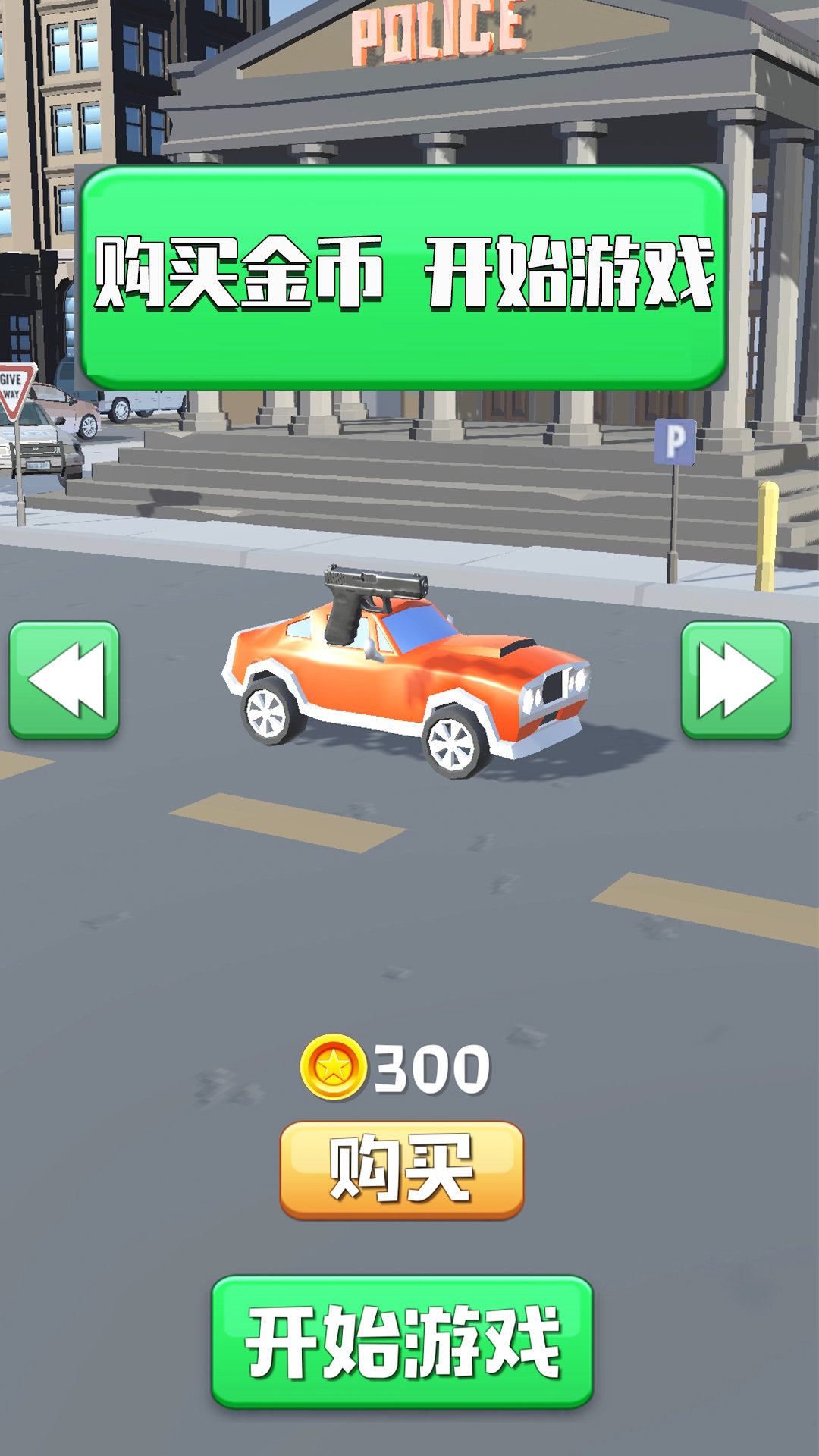Screen dimensions: 819x1456
Task: Show the previous car with the left arrow
Action: point(64,679)
